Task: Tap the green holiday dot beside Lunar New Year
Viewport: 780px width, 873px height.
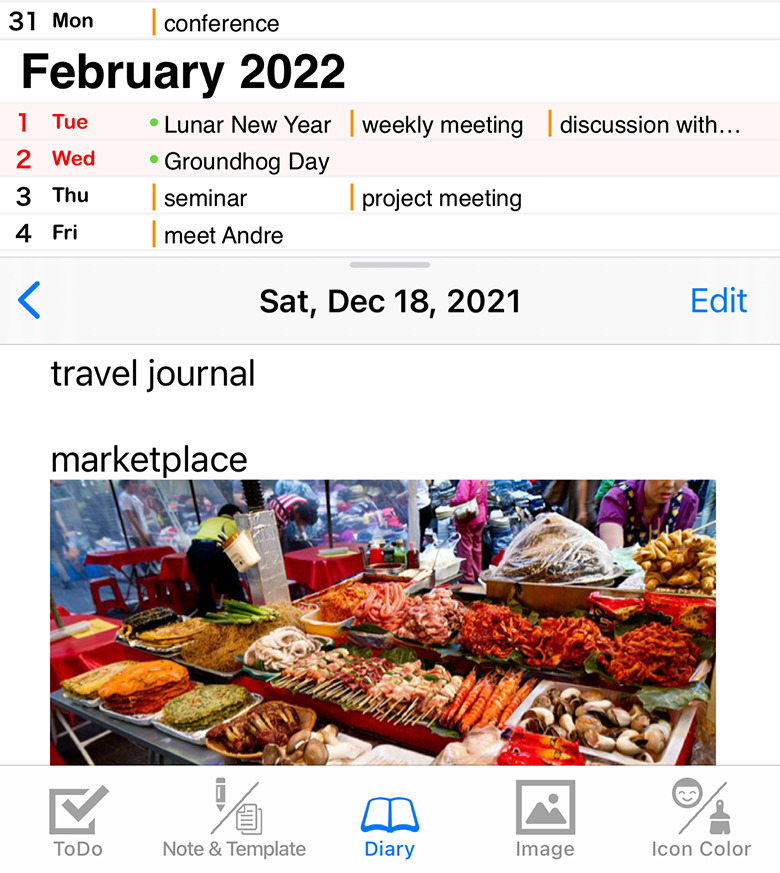Action: (x=152, y=124)
